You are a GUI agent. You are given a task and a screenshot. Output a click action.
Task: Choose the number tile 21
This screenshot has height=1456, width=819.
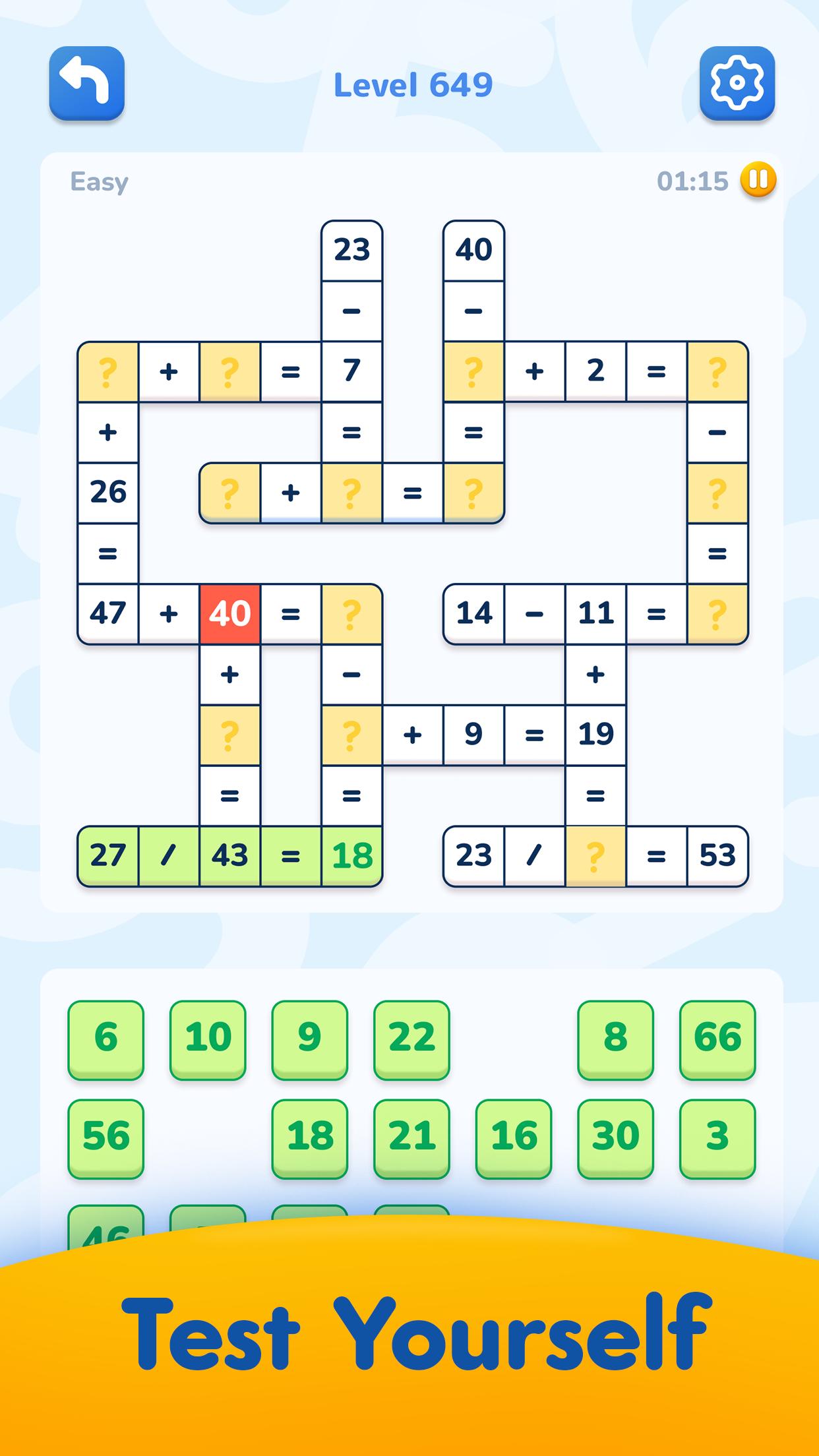point(411,1138)
